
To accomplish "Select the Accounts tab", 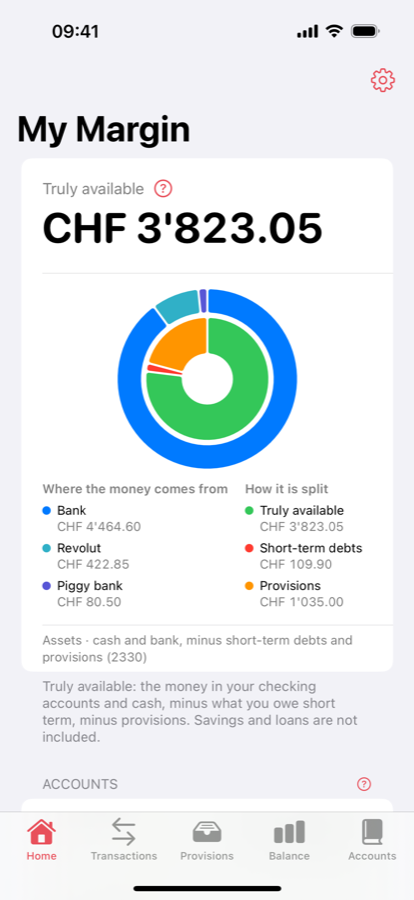I will (x=372, y=840).
